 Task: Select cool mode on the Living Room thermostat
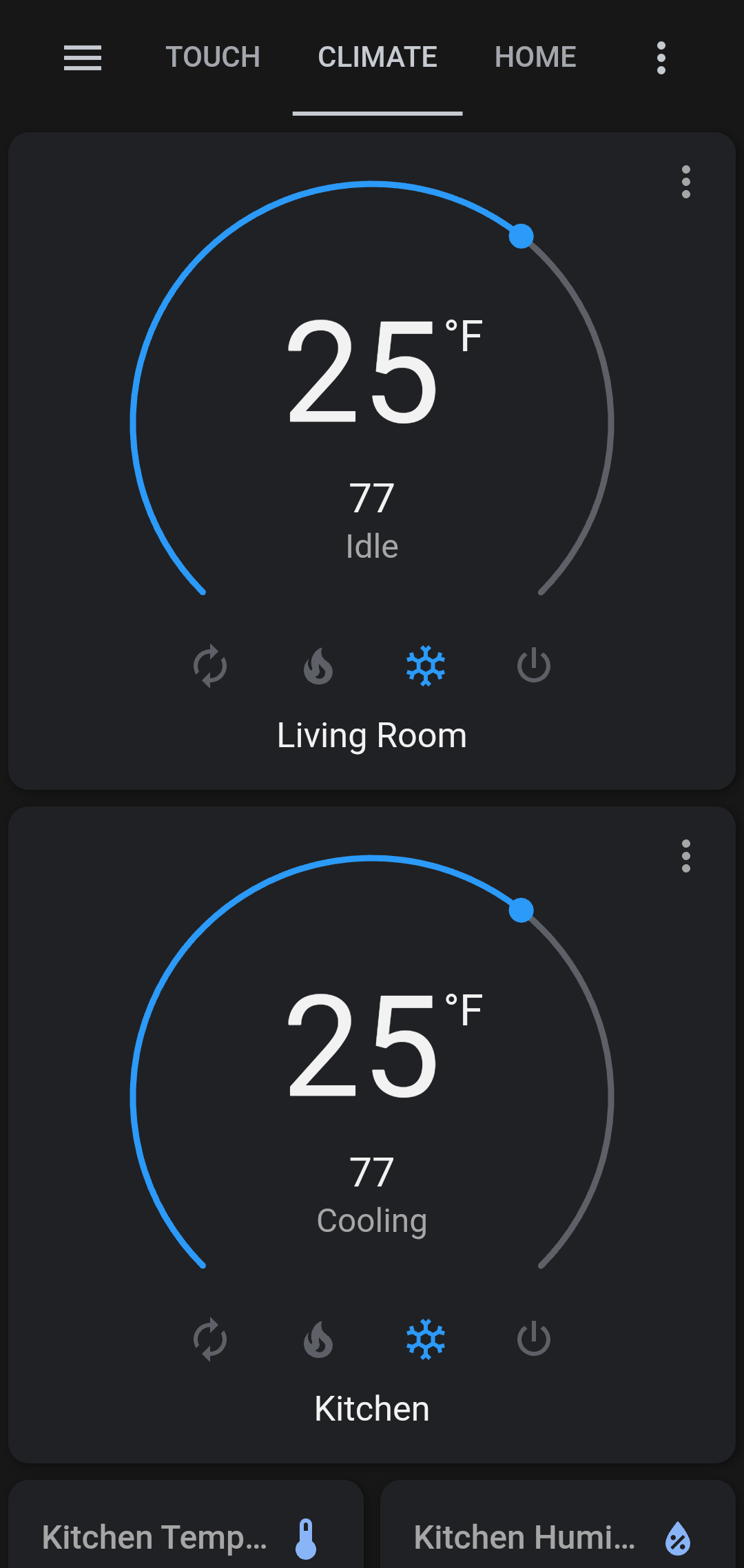tap(426, 665)
